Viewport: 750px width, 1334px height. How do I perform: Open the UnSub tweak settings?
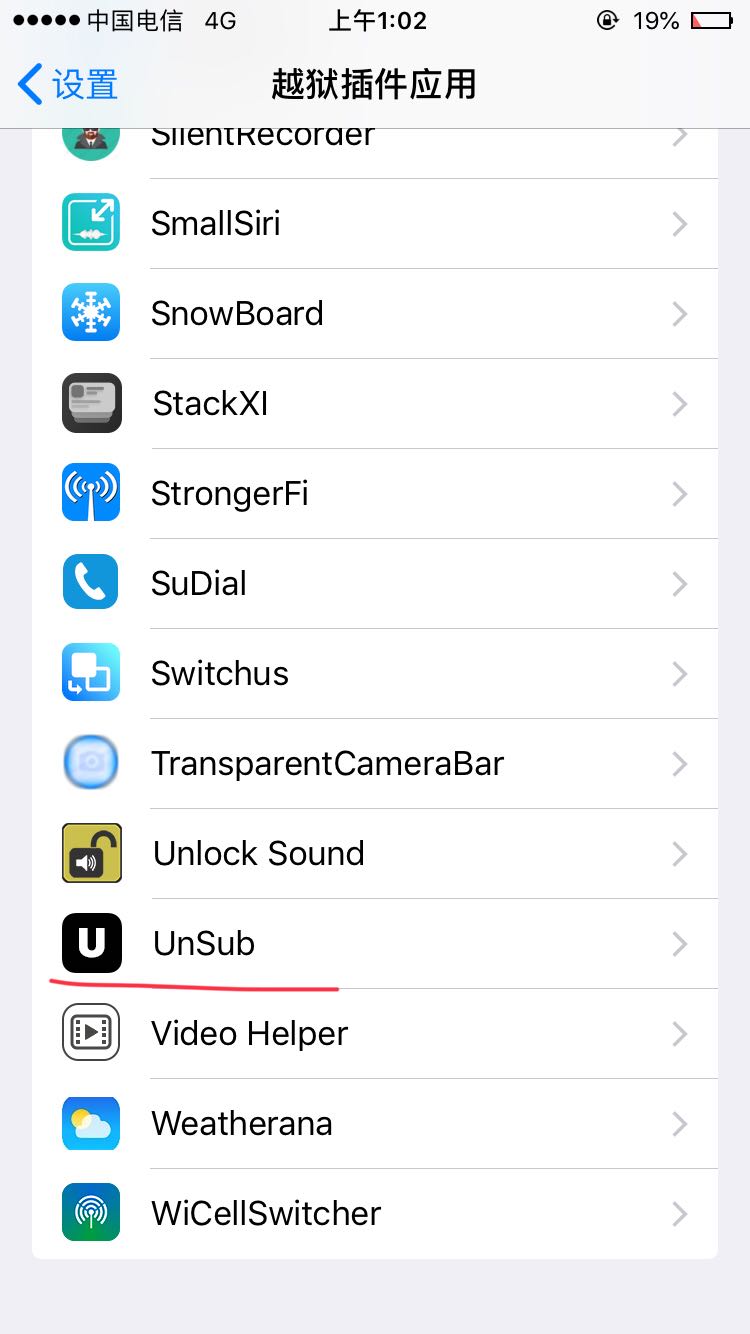point(375,944)
